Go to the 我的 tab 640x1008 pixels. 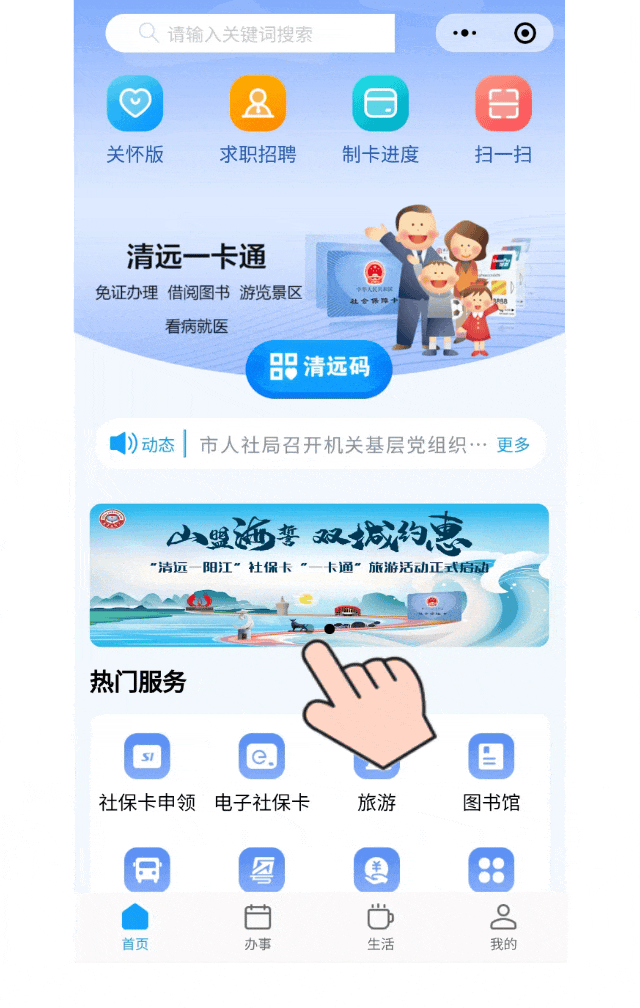(503, 927)
